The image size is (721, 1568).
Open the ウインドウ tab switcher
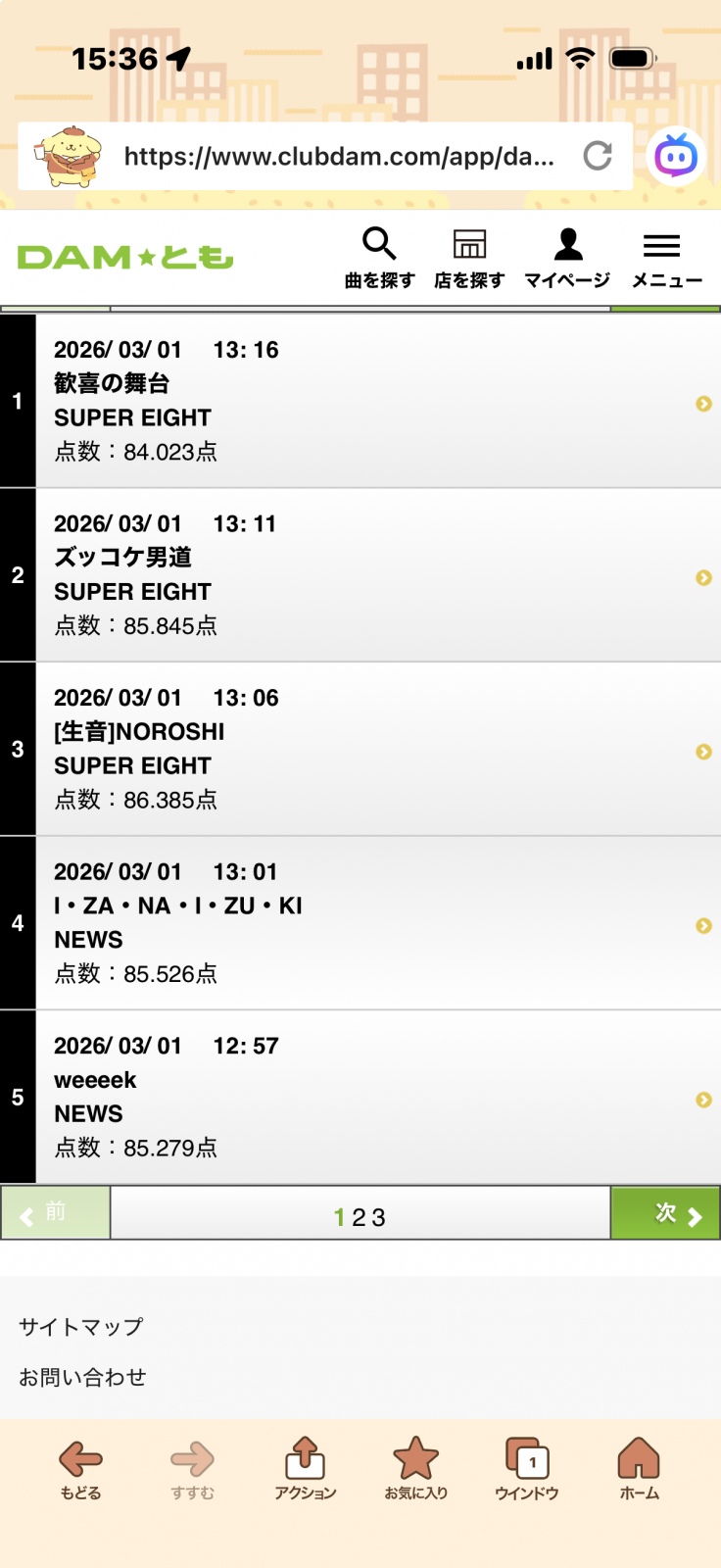(x=527, y=1469)
